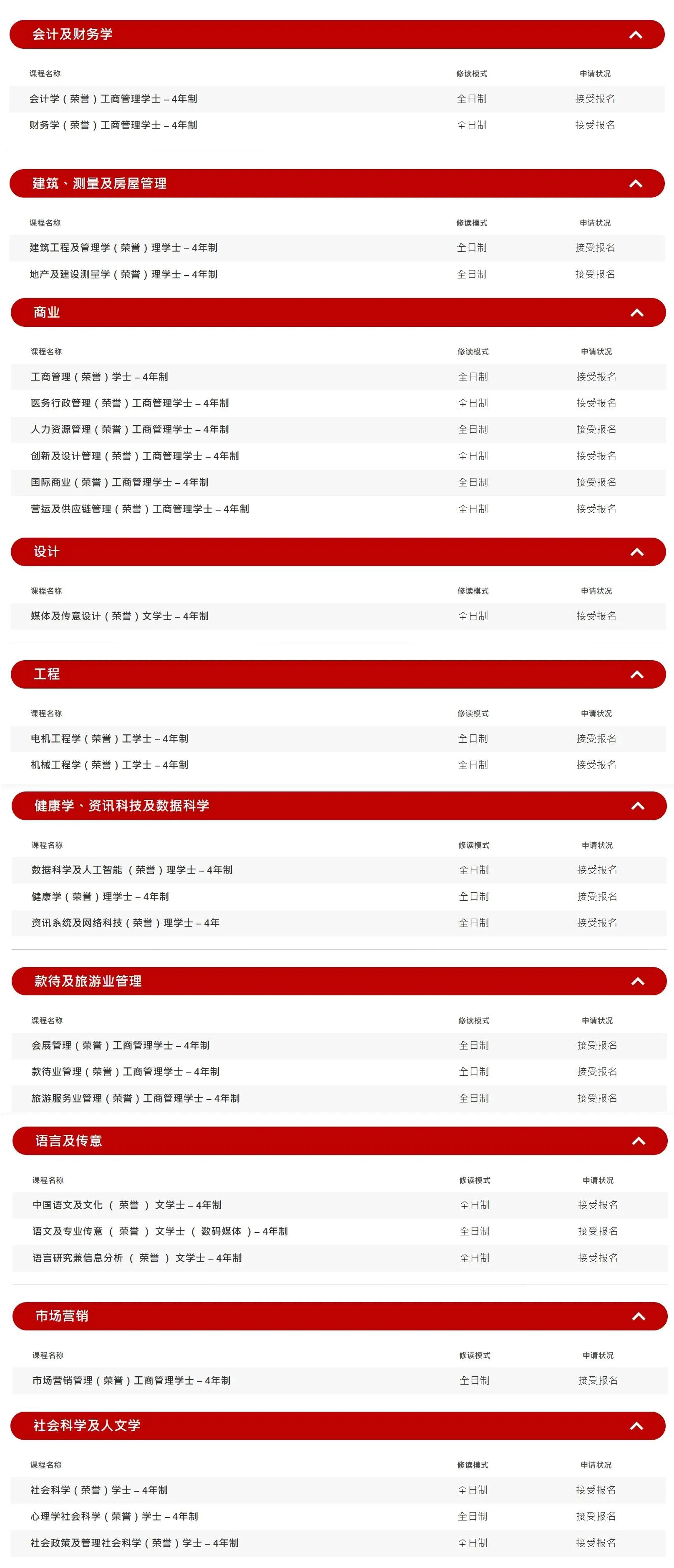Collapse the 款待及旅游业管理 section
This screenshot has width=674, height=1568.
[637, 981]
